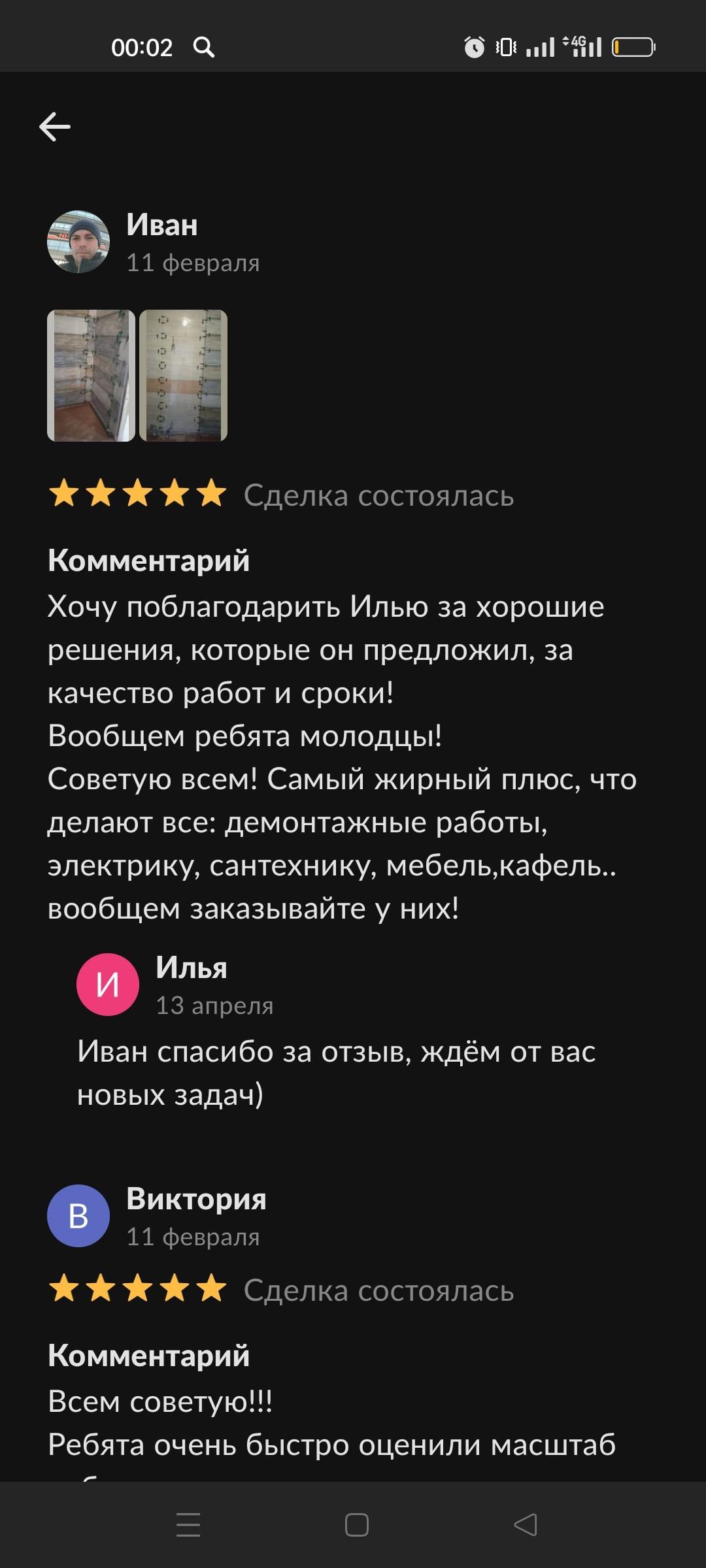Open Ivan's profile avatar
The width and height of the screenshot is (706, 1568).
click(x=78, y=242)
